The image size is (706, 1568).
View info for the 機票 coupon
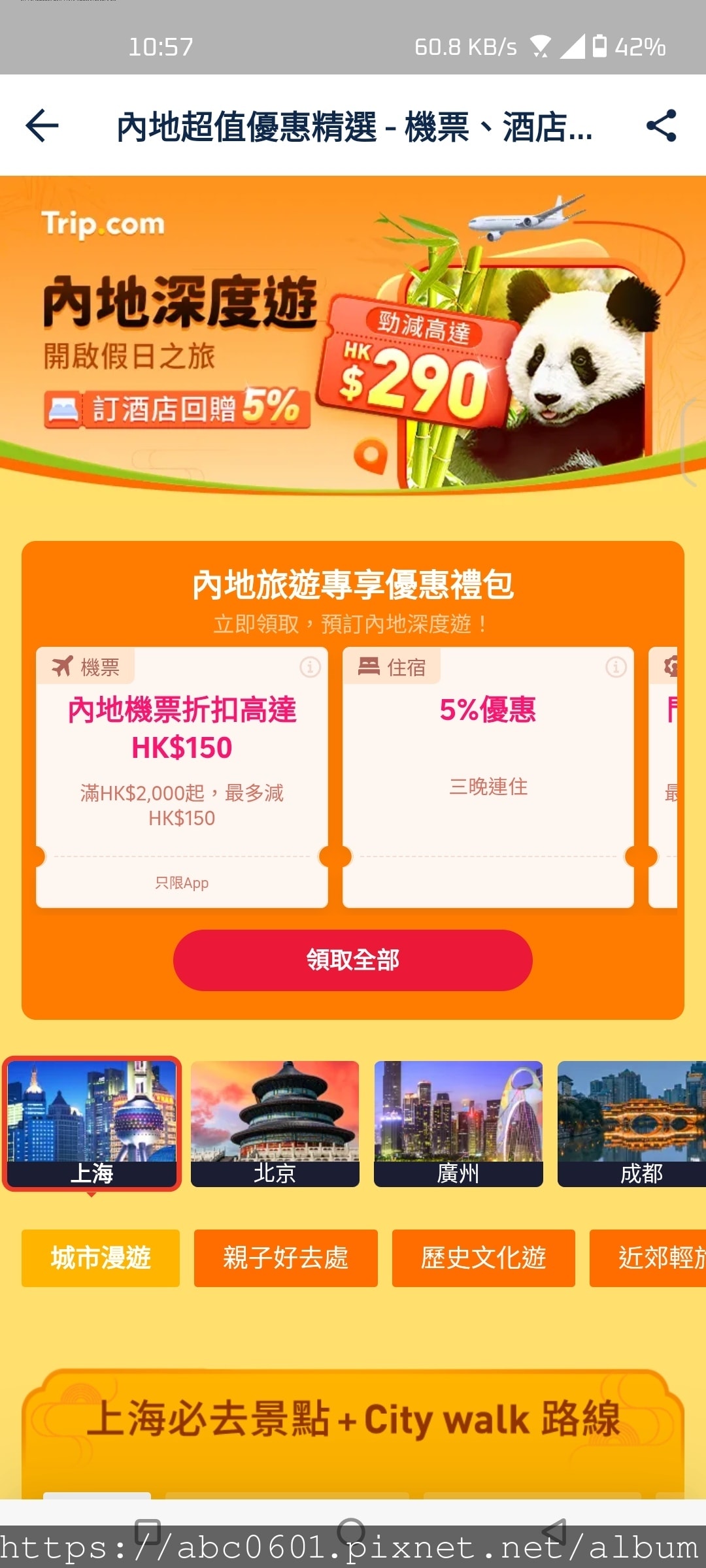tap(310, 667)
